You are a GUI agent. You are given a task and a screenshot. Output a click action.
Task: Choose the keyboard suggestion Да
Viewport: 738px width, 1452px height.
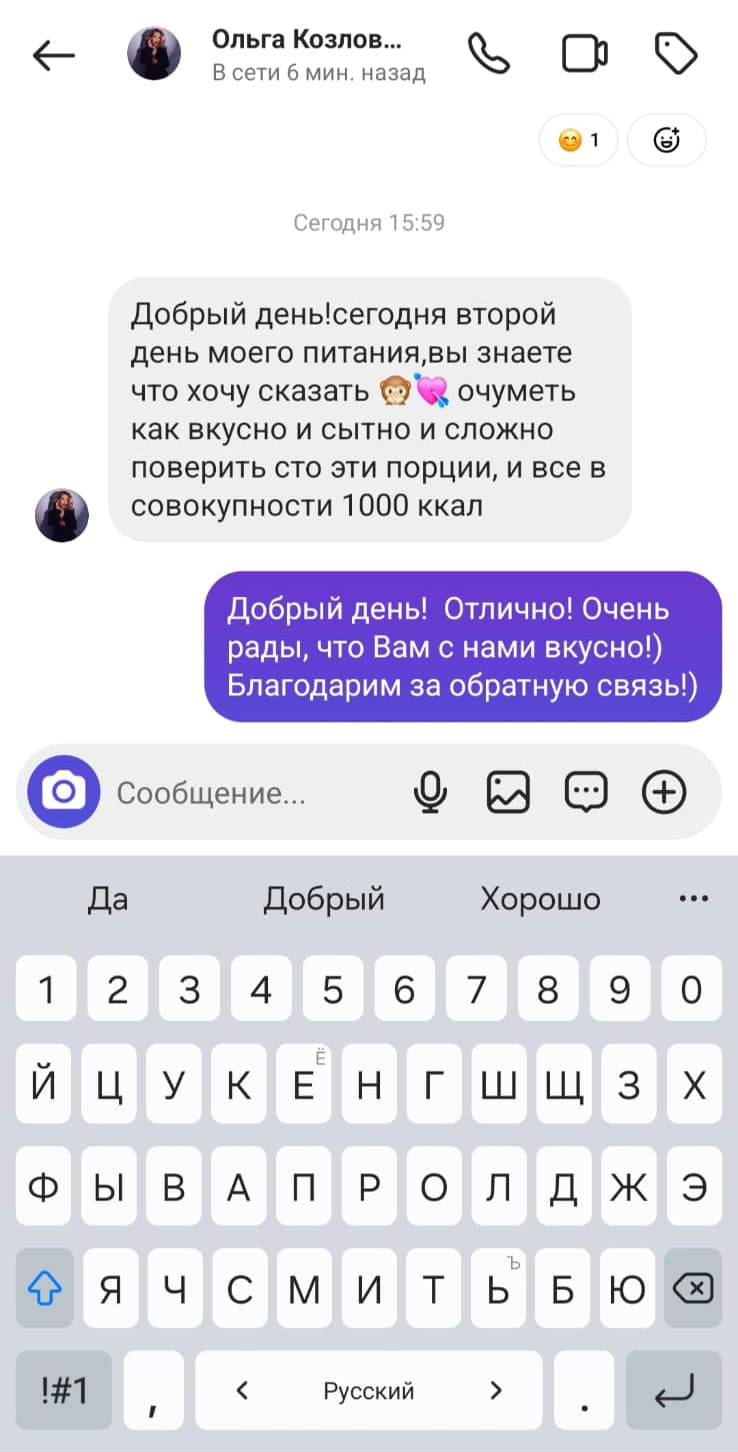pyautogui.click(x=108, y=899)
